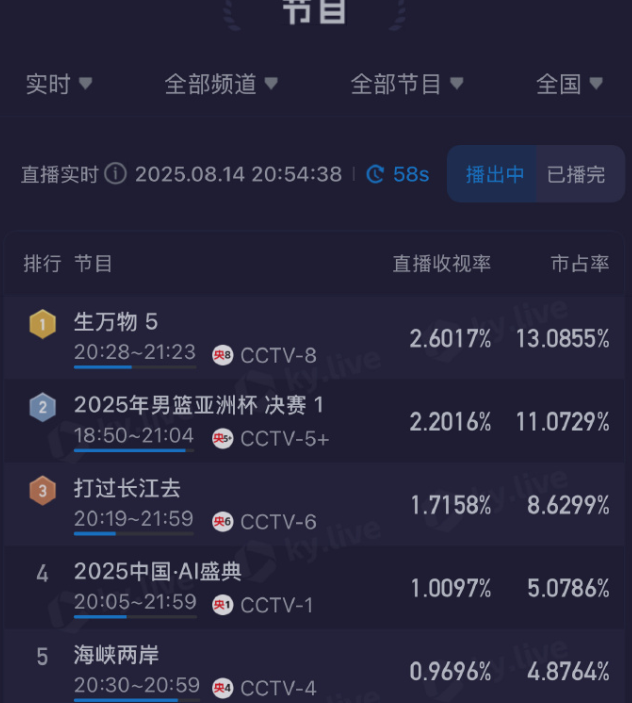
Task: View details for 打过长江去
Action: pos(316,504)
